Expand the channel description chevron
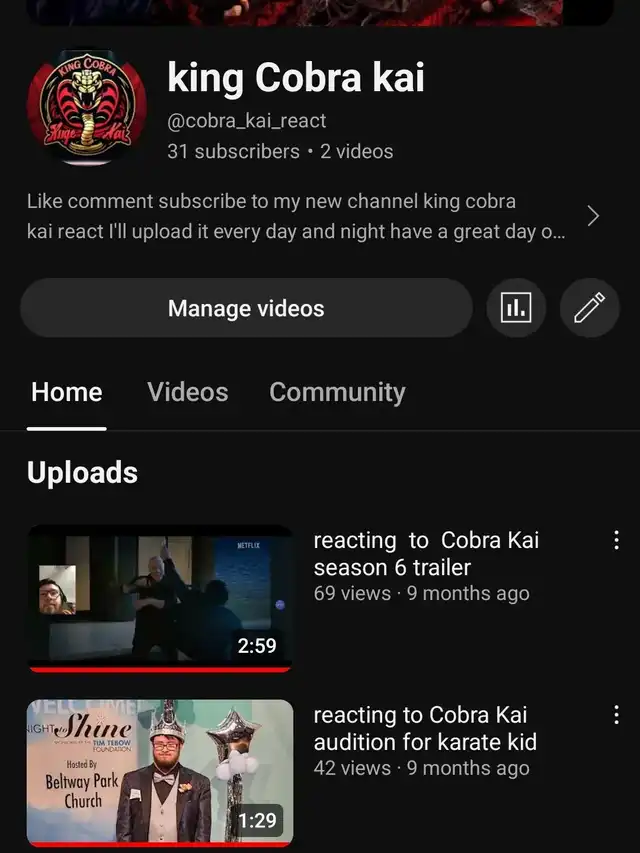The width and height of the screenshot is (640, 853). pyautogui.click(x=593, y=216)
